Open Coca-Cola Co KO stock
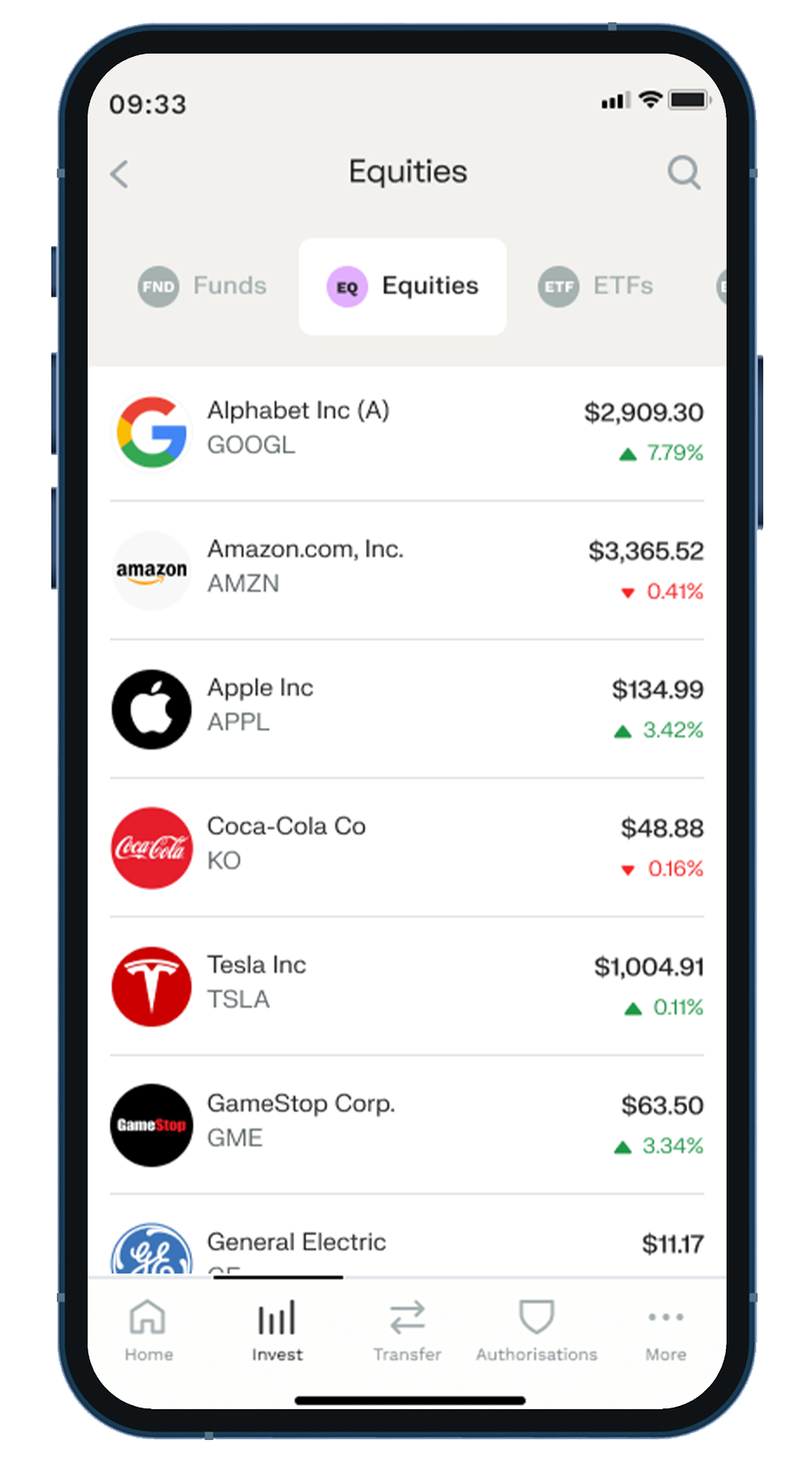This screenshot has width=812, height=1462. tap(406, 847)
